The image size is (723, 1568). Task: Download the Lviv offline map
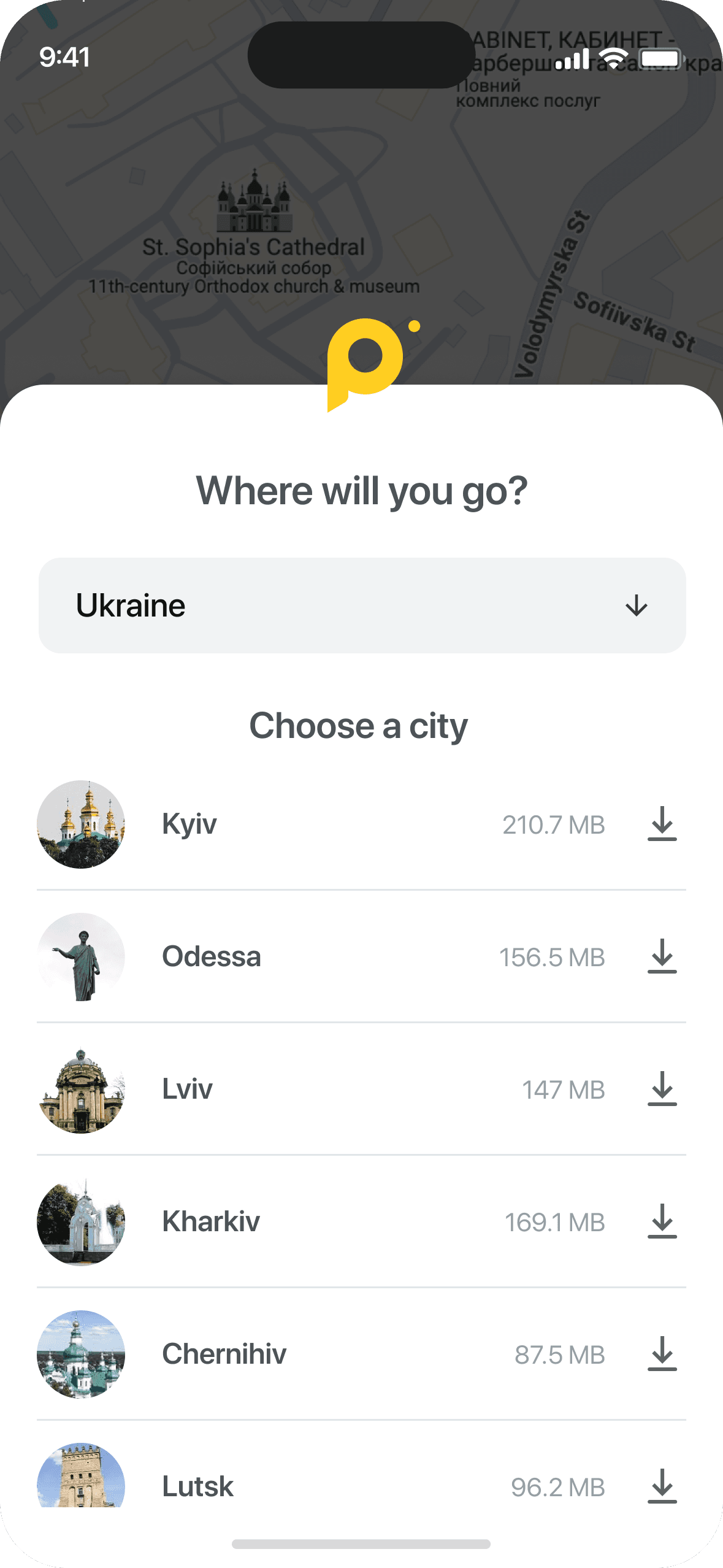pos(662,1090)
